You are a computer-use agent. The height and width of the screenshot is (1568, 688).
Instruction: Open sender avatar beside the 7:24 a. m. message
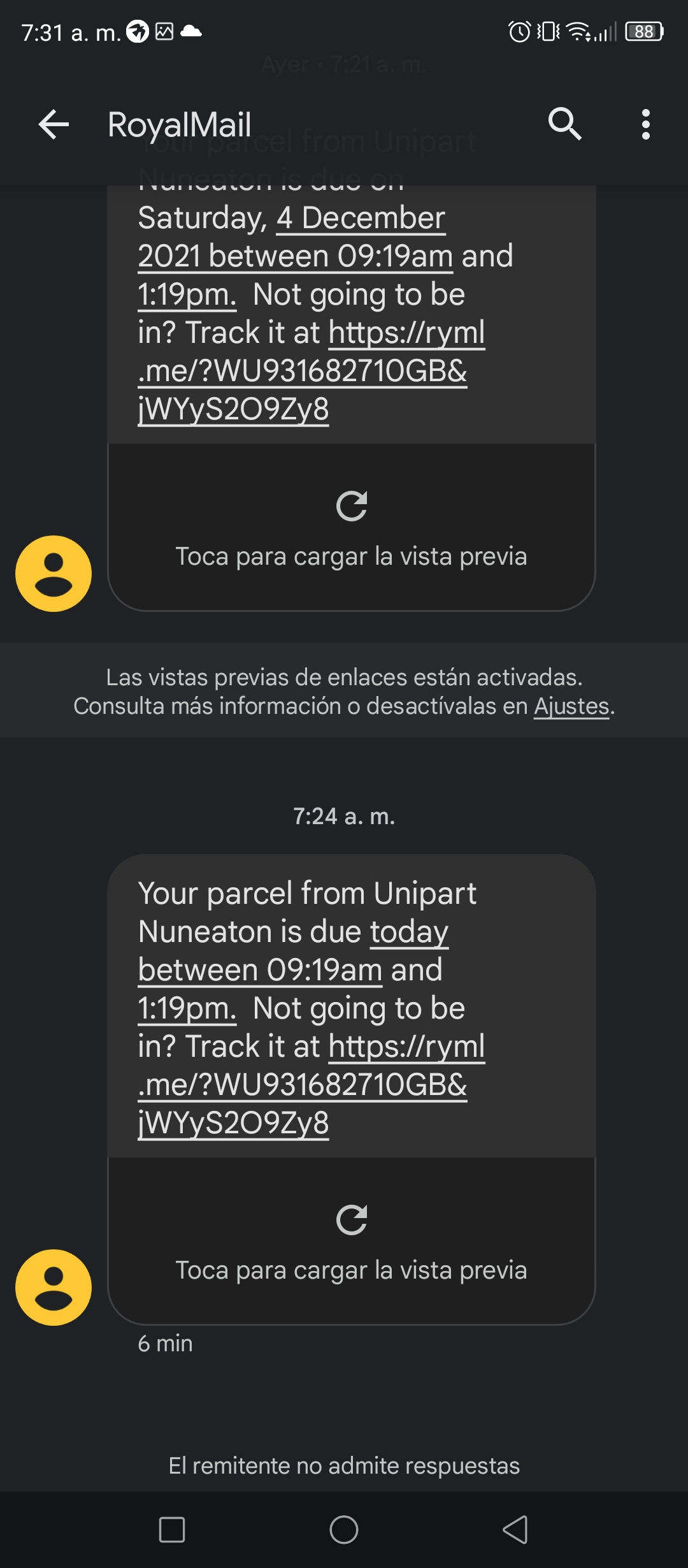pyautogui.click(x=54, y=1288)
